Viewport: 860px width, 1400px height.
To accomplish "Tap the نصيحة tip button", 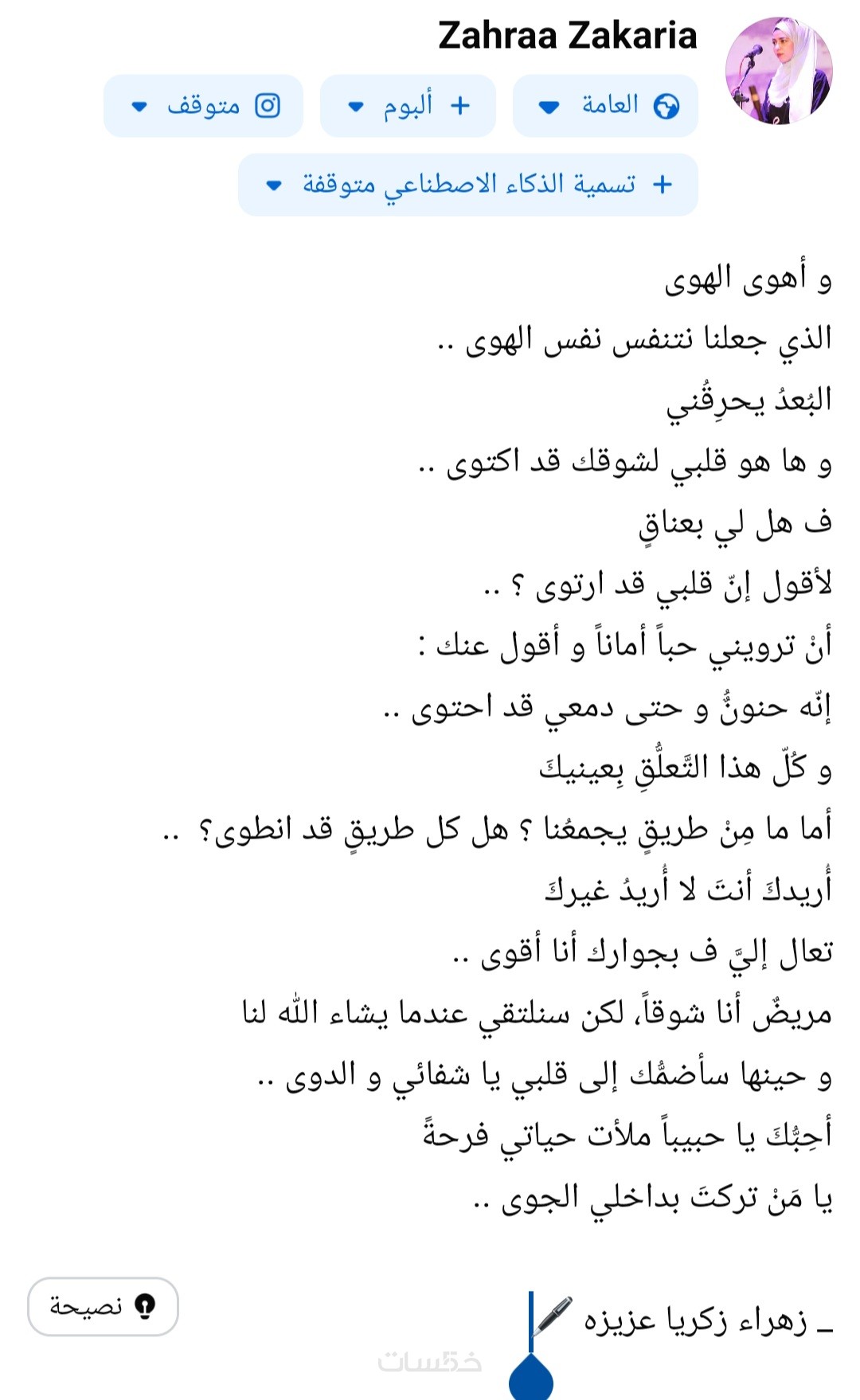I will coord(103,1306).
